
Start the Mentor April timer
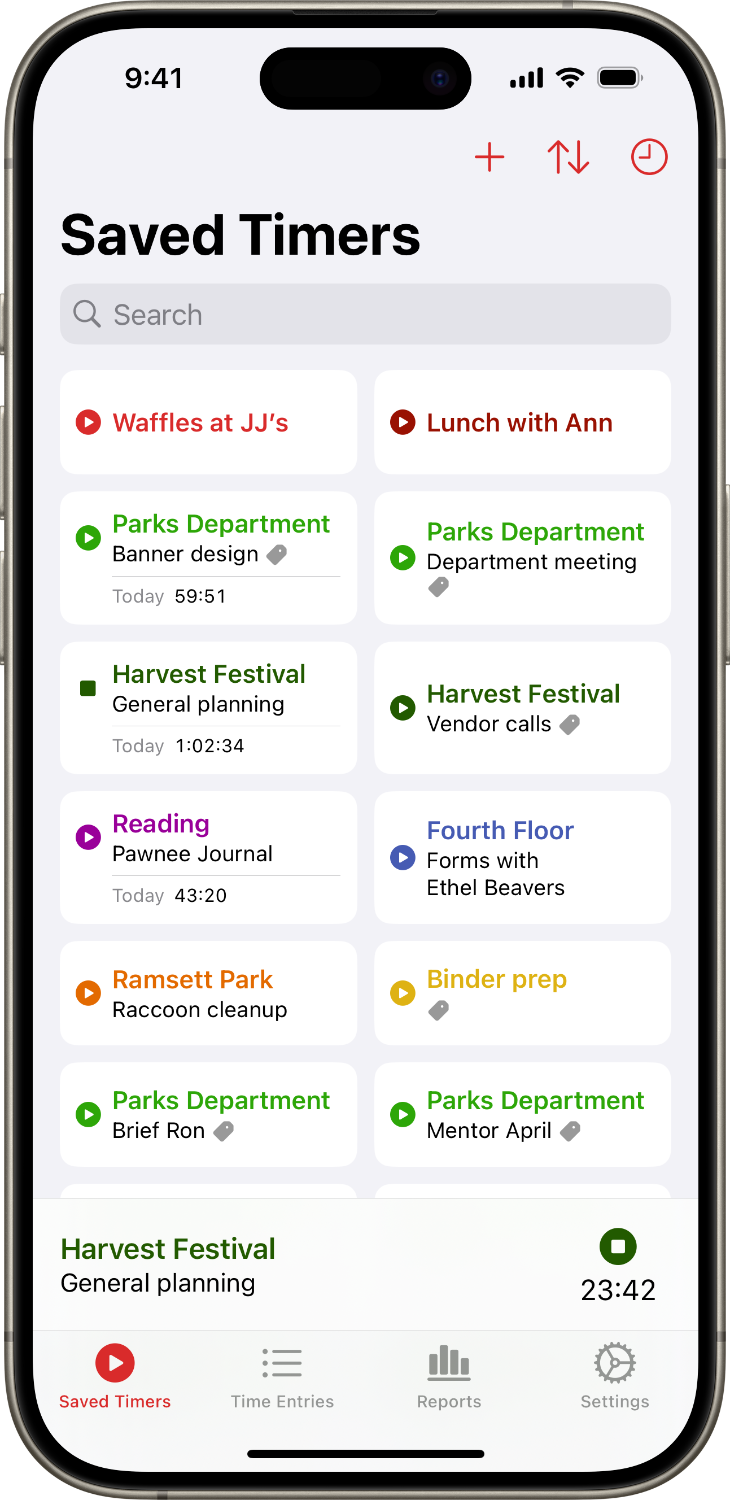[x=402, y=1114]
